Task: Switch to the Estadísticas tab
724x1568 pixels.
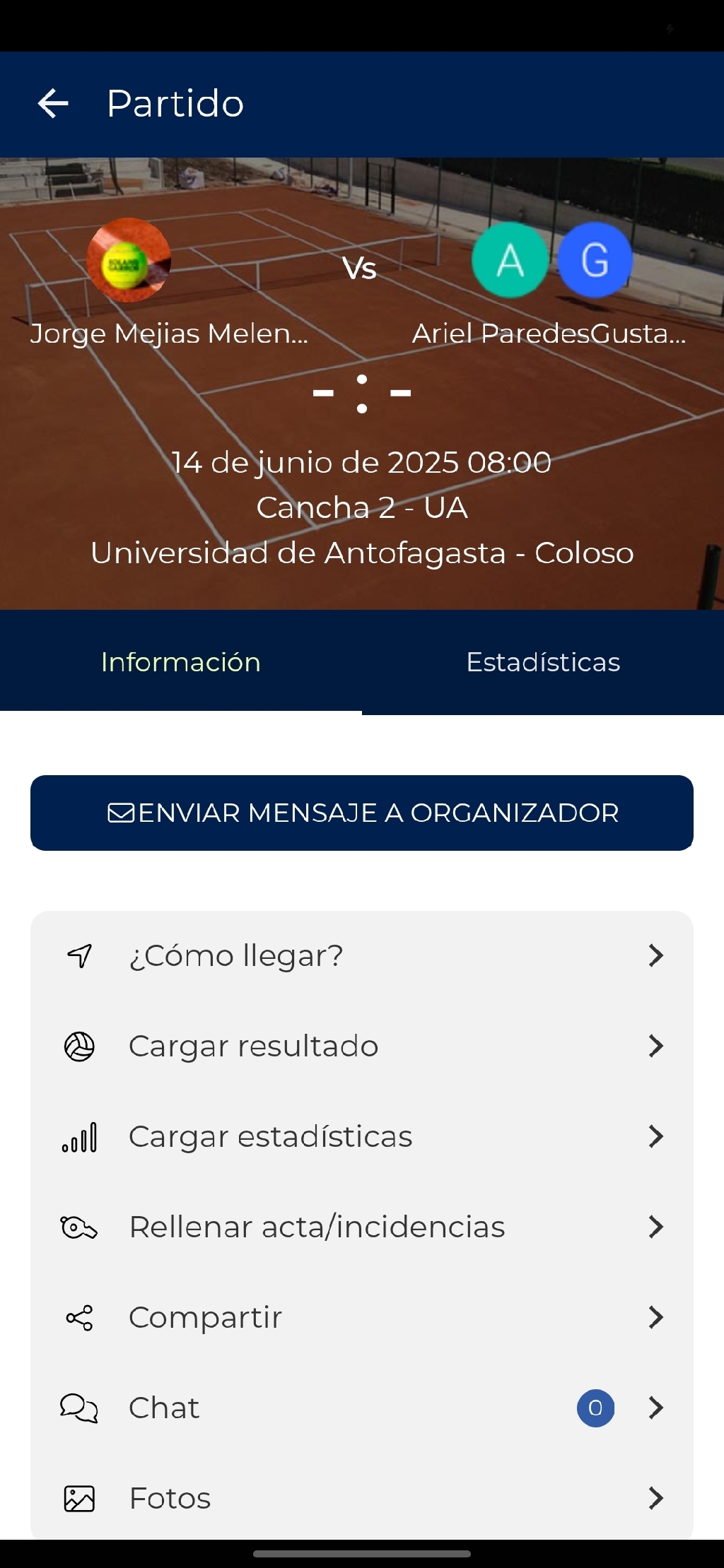Action: (x=543, y=662)
